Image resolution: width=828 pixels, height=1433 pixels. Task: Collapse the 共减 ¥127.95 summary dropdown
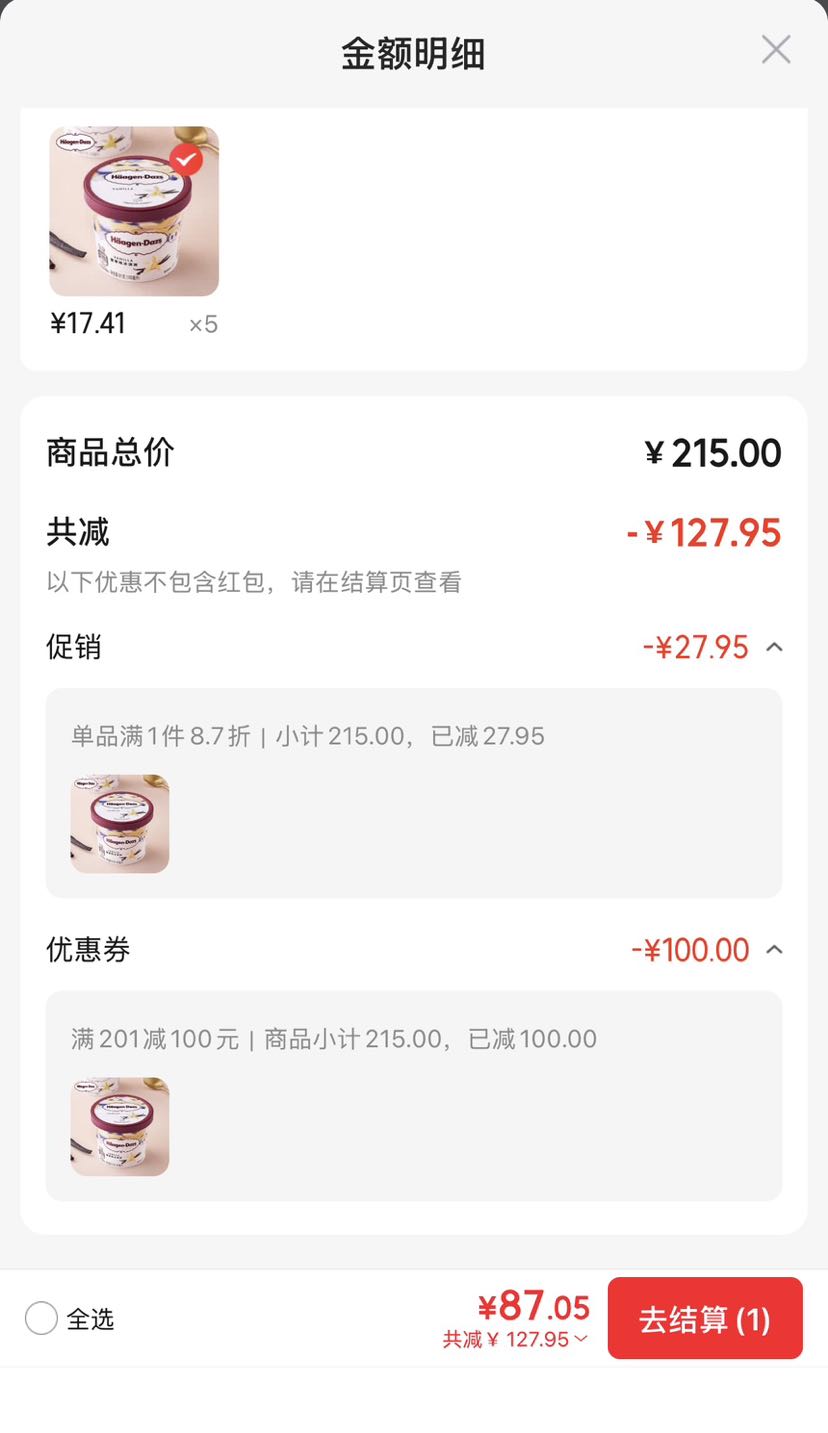pos(516,1339)
